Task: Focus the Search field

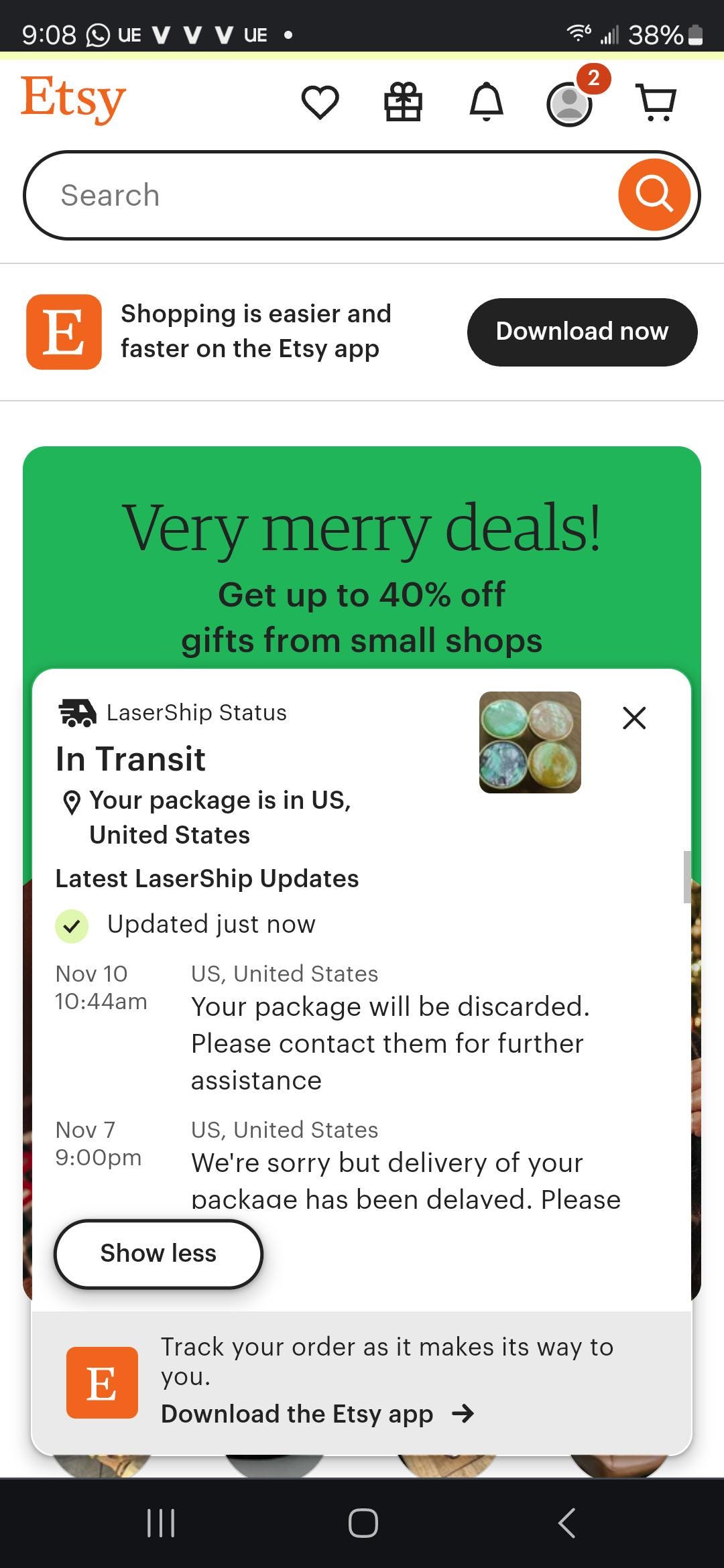Action: [322, 195]
